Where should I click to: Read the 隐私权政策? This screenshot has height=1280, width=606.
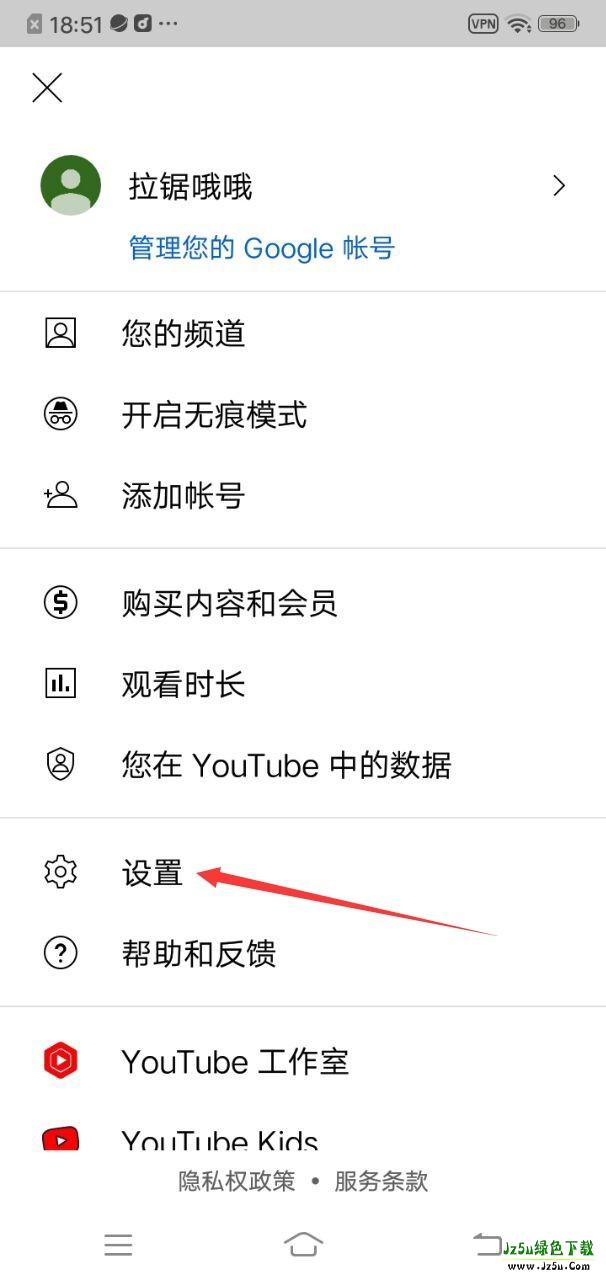click(237, 1181)
